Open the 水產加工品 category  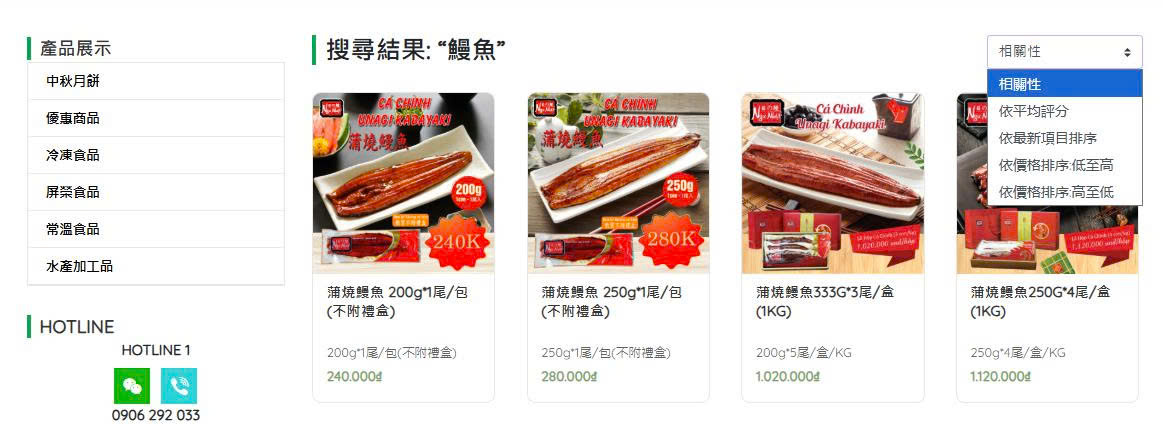(x=80, y=266)
